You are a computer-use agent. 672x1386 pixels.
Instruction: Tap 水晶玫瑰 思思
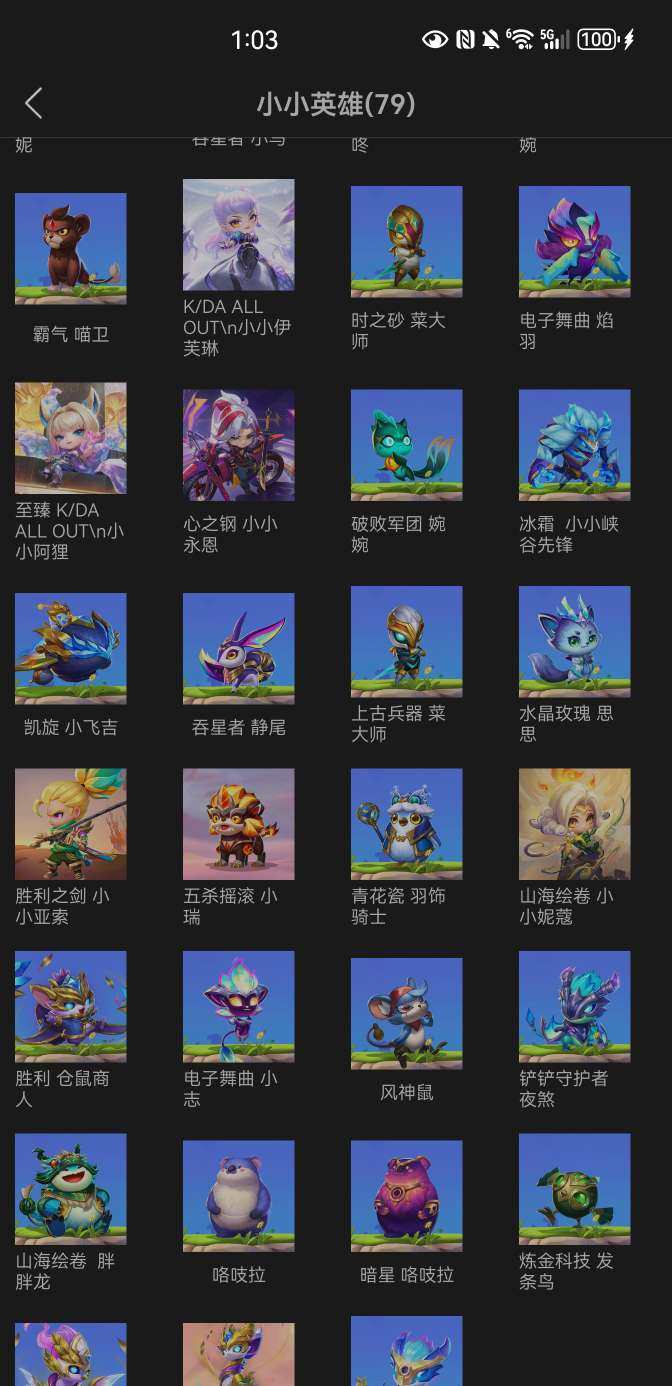point(574,642)
